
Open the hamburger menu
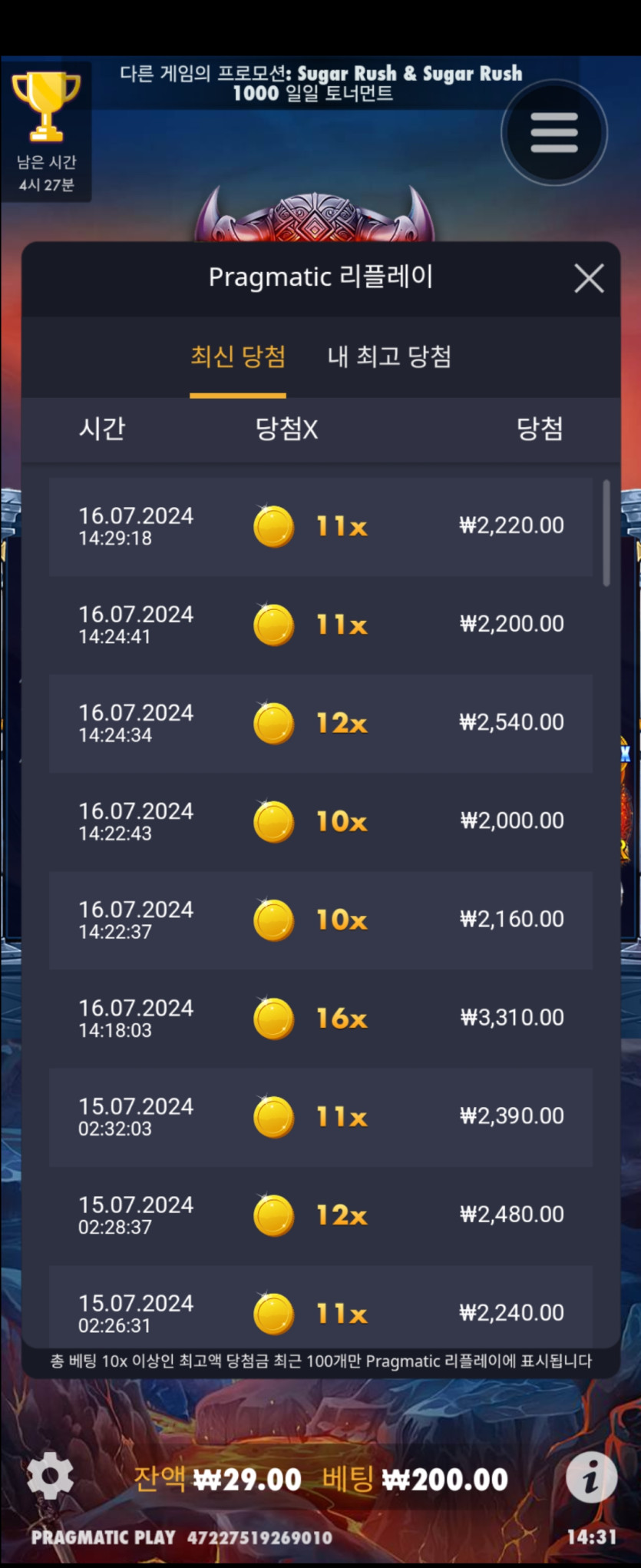[x=553, y=133]
